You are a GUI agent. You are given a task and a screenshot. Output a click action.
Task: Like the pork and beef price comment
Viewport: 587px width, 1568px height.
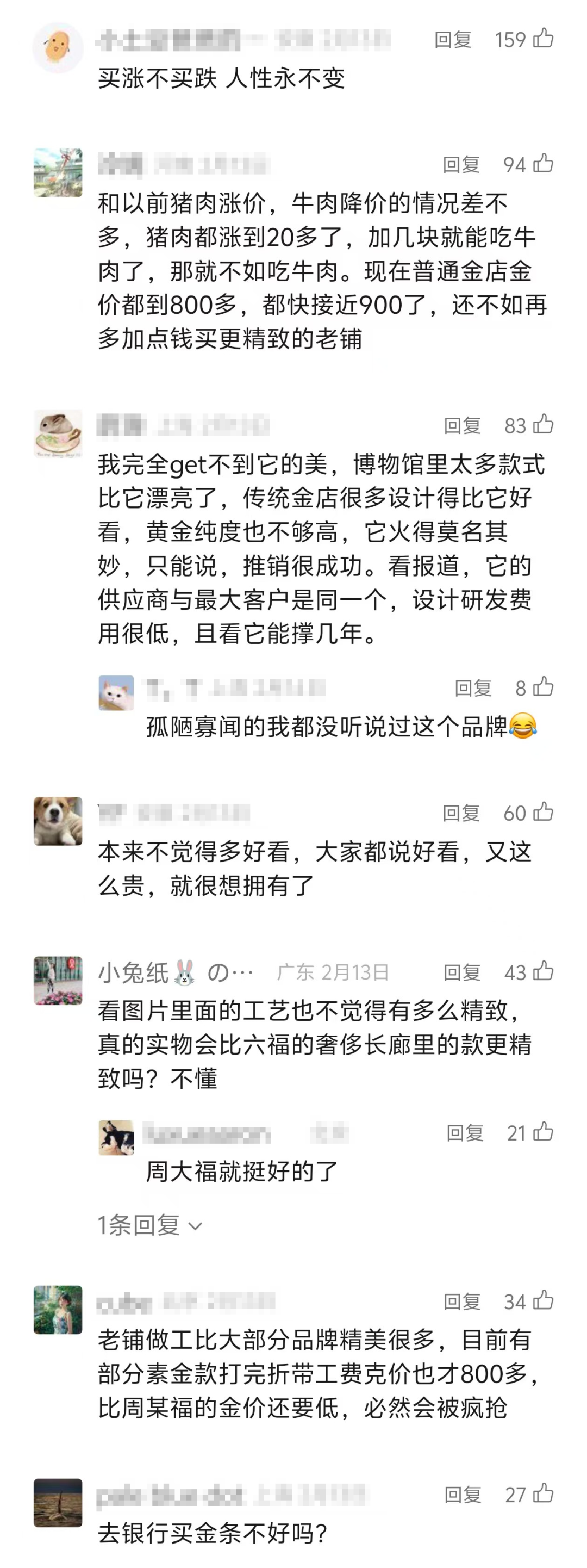pyautogui.click(x=542, y=164)
